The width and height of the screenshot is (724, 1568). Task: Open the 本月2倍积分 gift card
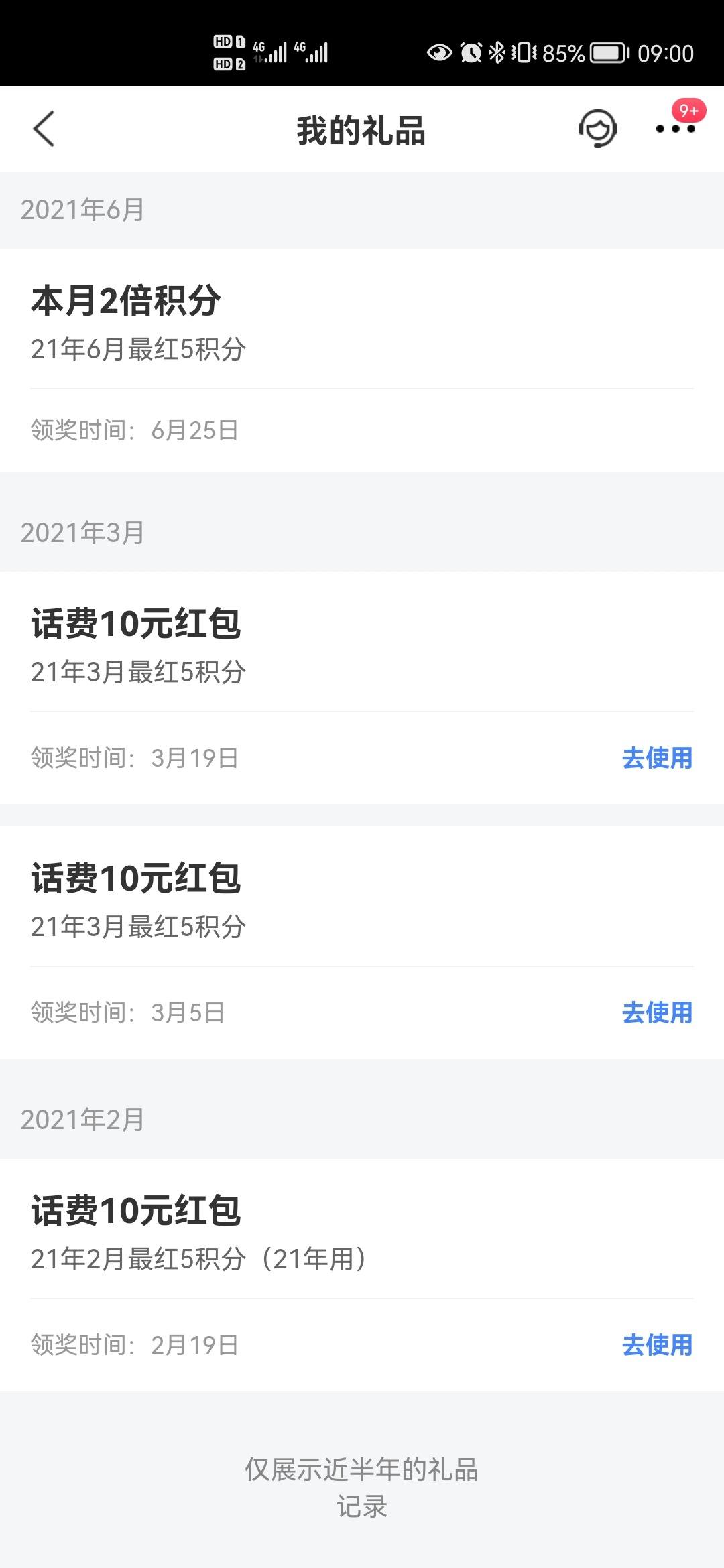(362, 361)
